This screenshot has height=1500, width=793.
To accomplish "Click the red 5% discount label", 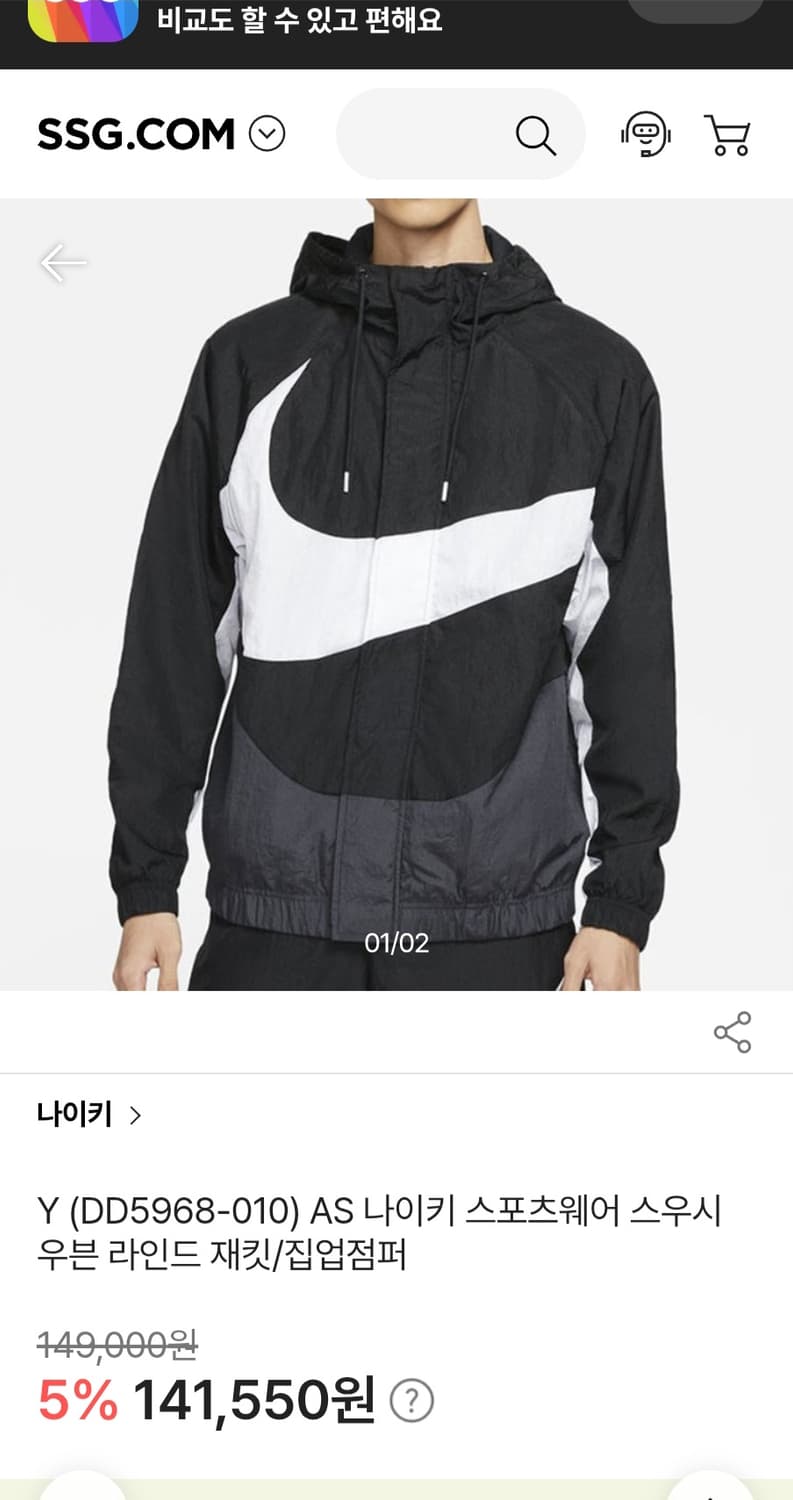I will point(75,1400).
